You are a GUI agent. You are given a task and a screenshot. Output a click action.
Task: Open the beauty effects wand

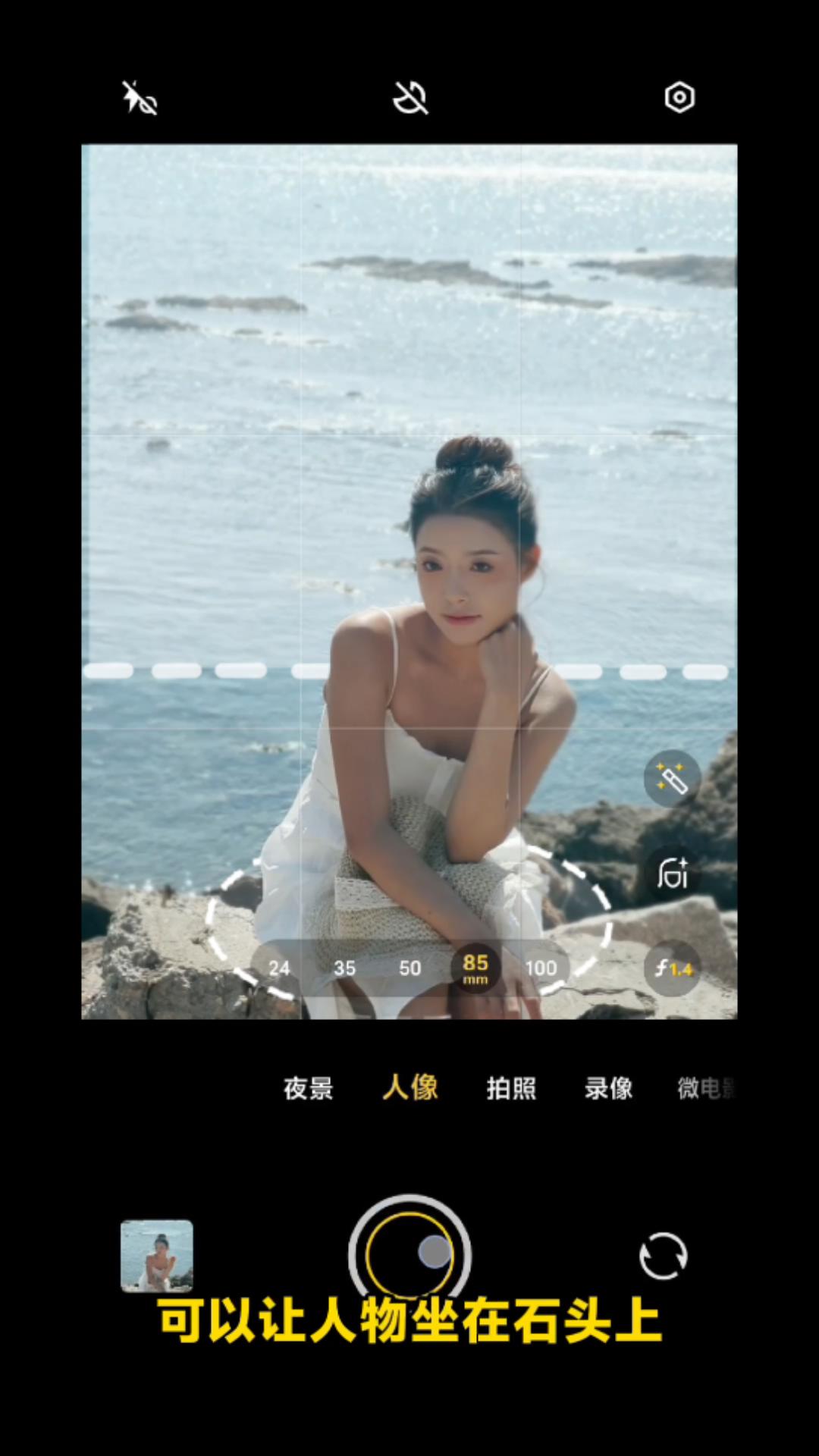[x=672, y=778]
